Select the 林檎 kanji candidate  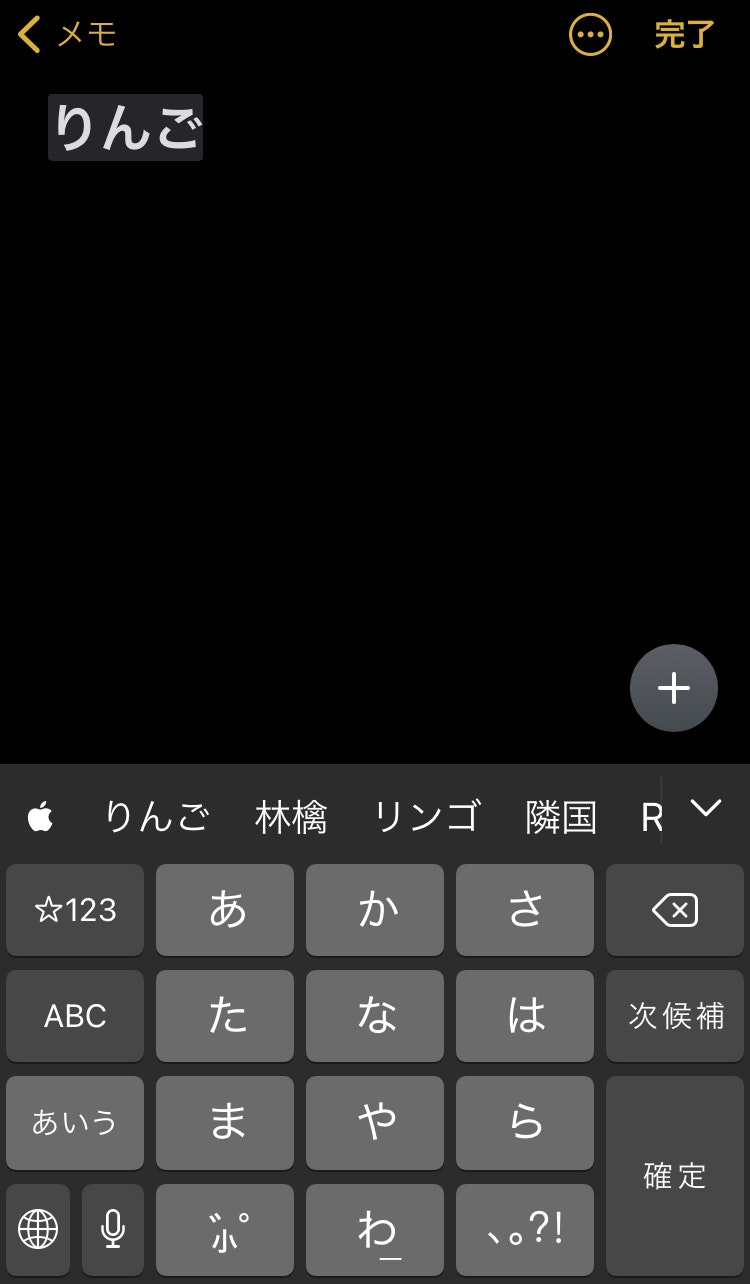291,817
